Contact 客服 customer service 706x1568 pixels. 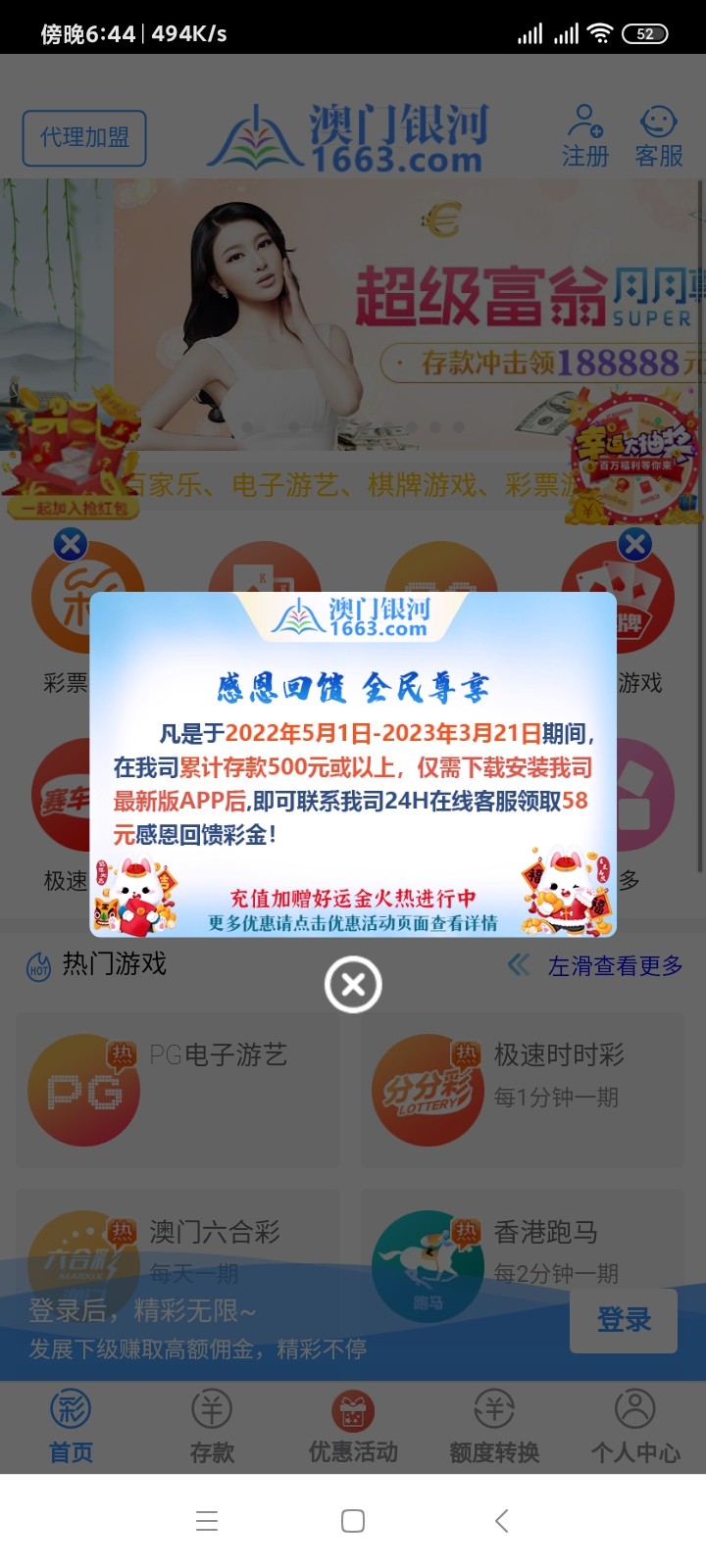[x=659, y=137]
